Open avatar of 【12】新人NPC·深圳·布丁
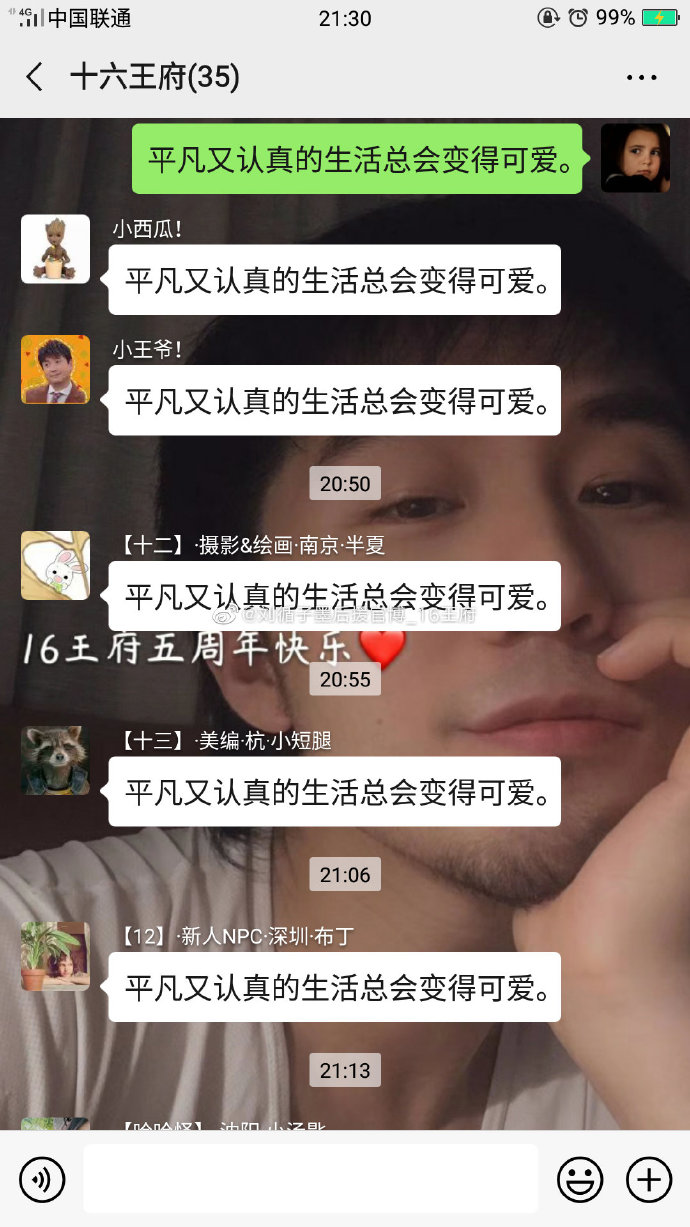The height and width of the screenshot is (1227, 690). [55, 956]
